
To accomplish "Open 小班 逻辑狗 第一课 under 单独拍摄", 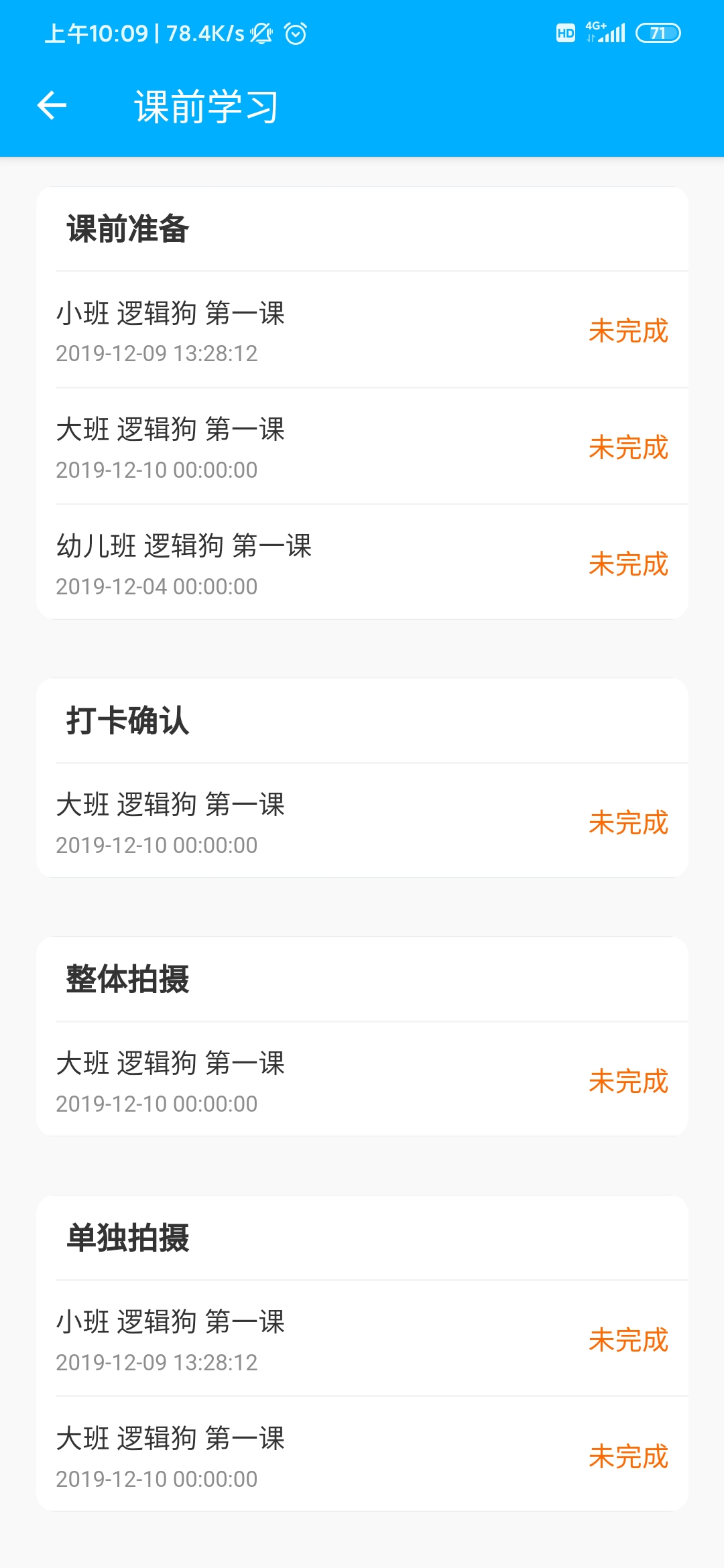I will pyautogui.click(x=362, y=1339).
